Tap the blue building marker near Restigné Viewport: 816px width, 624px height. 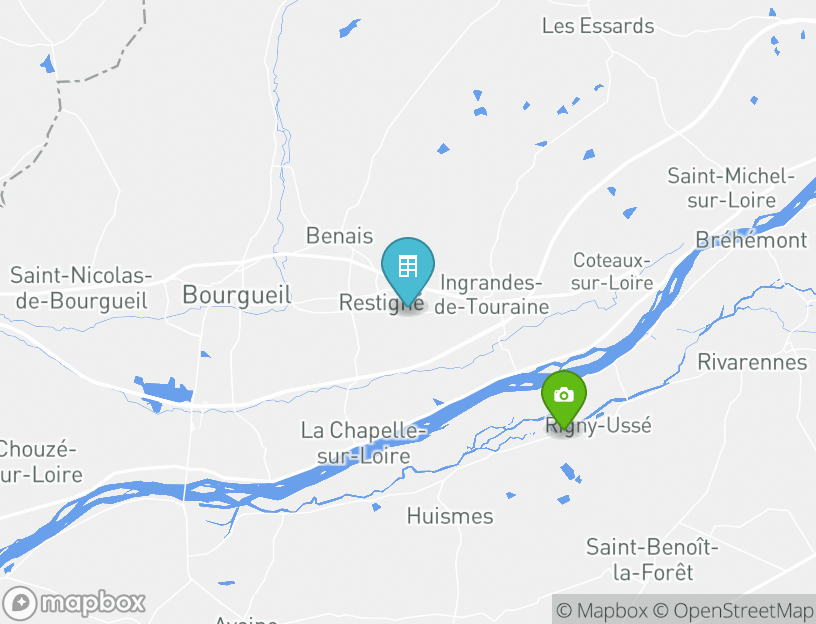point(407,268)
